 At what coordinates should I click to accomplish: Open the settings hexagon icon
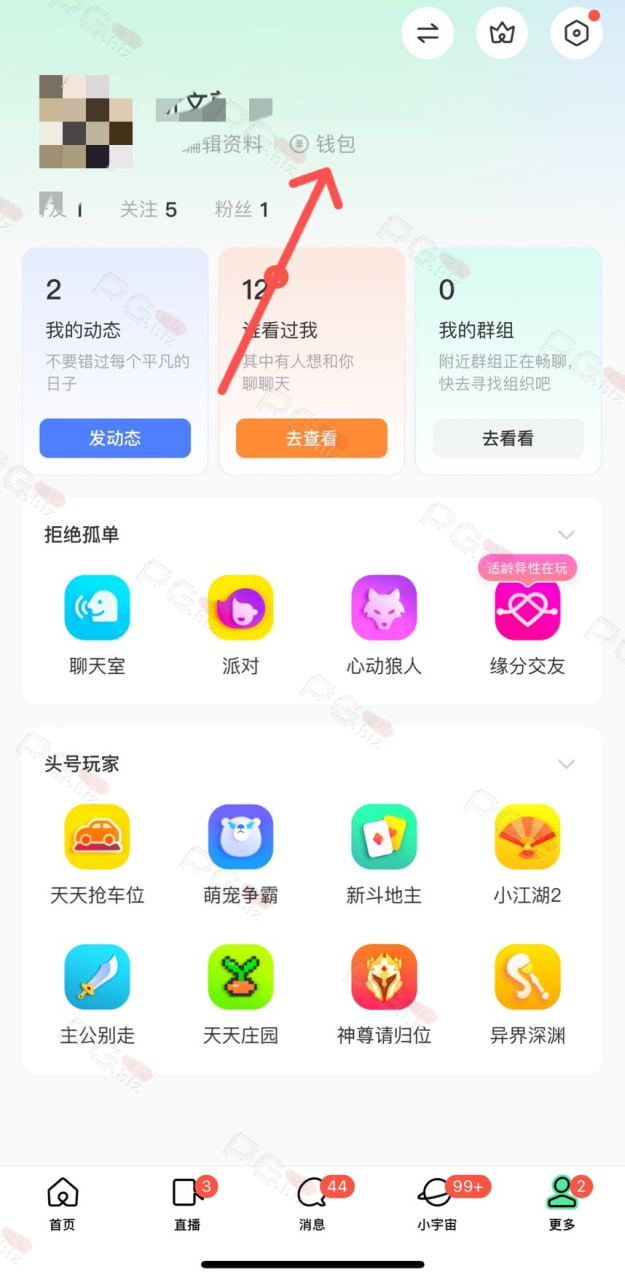(577, 33)
